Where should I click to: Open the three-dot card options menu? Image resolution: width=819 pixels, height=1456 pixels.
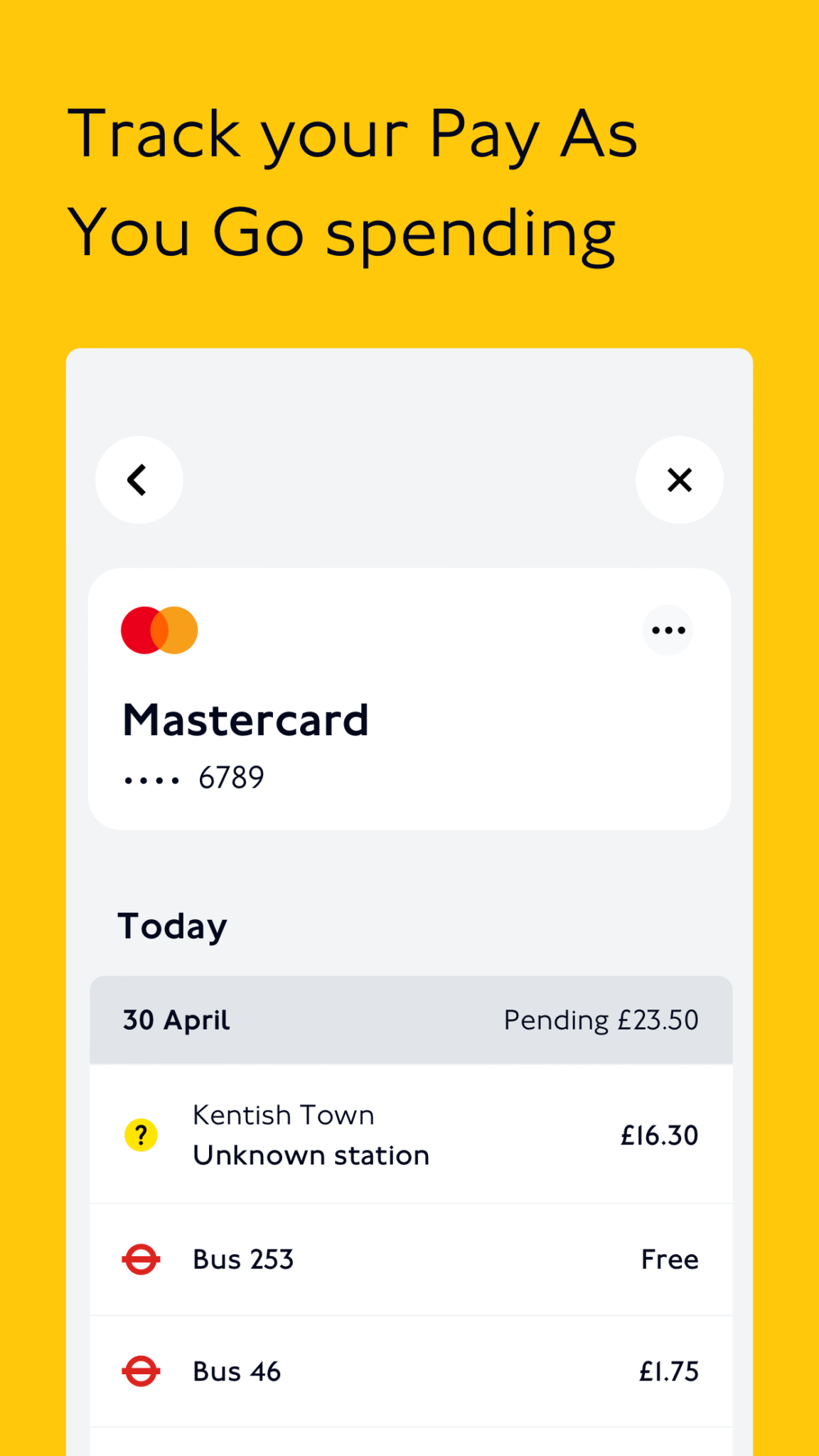click(667, 630)
